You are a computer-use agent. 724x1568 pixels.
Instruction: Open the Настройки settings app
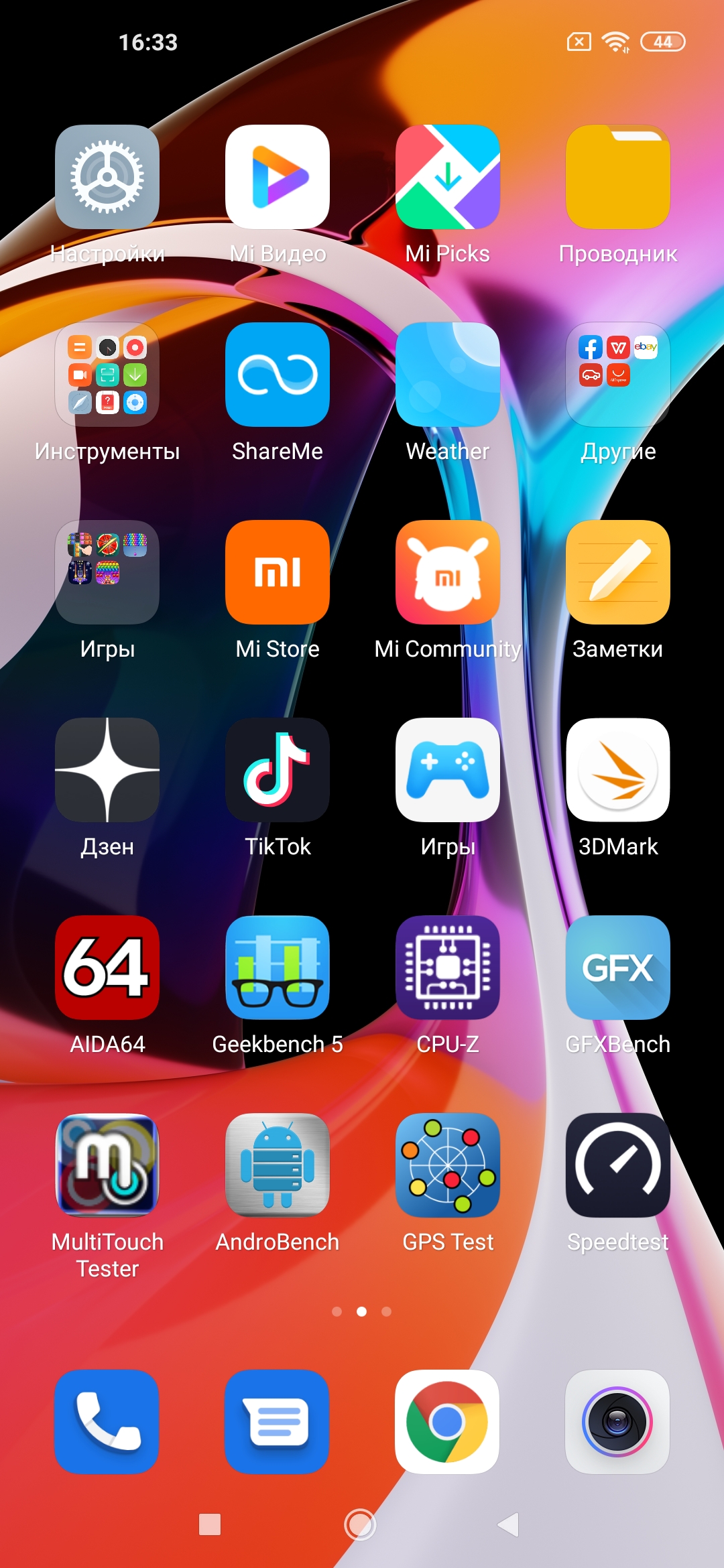point(107,177)
